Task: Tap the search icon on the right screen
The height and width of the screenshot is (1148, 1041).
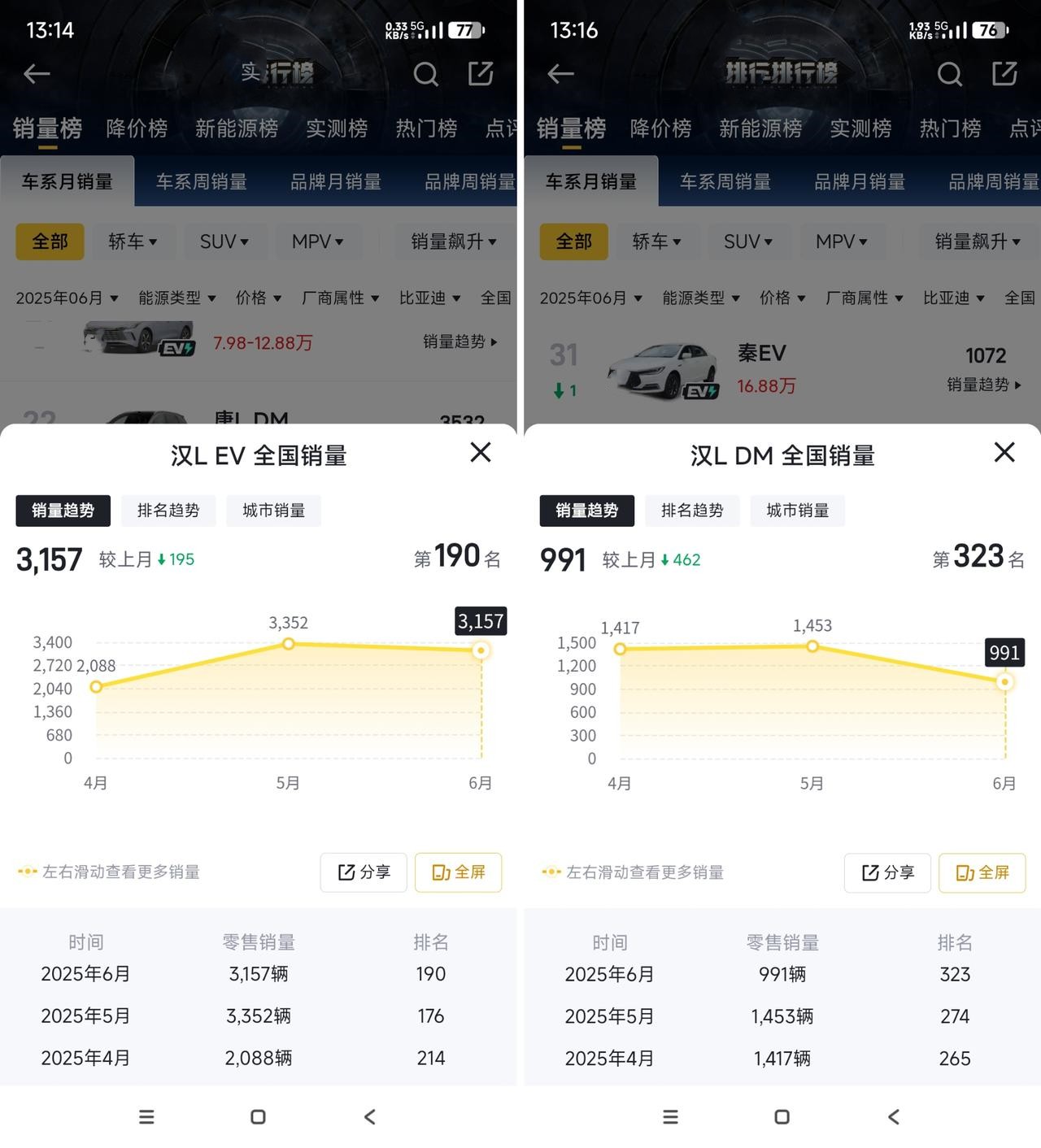Action: [950, 73]
